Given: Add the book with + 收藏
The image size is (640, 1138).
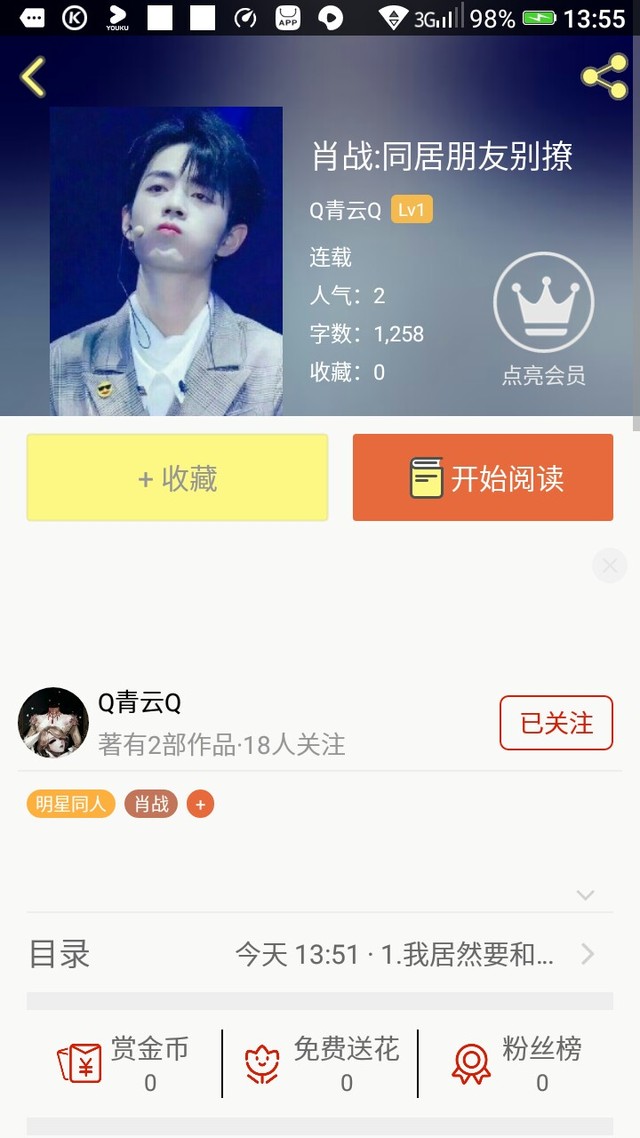Looking at the screenshot, I should (x=177, y=478).
